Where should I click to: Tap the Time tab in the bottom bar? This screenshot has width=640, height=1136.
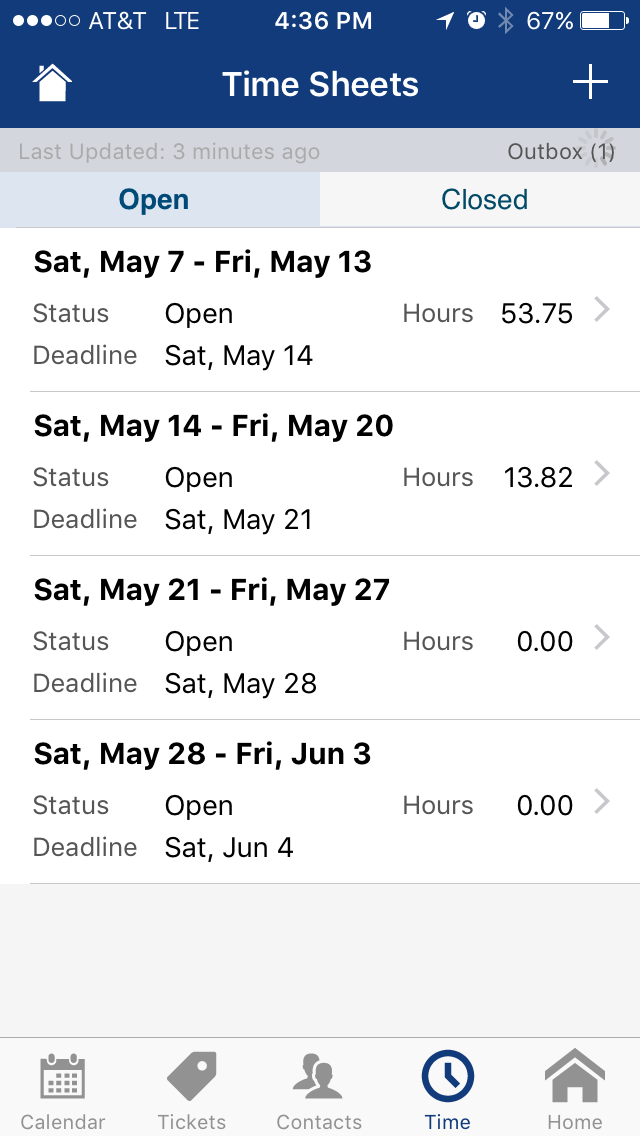[x=447, y=1090]
